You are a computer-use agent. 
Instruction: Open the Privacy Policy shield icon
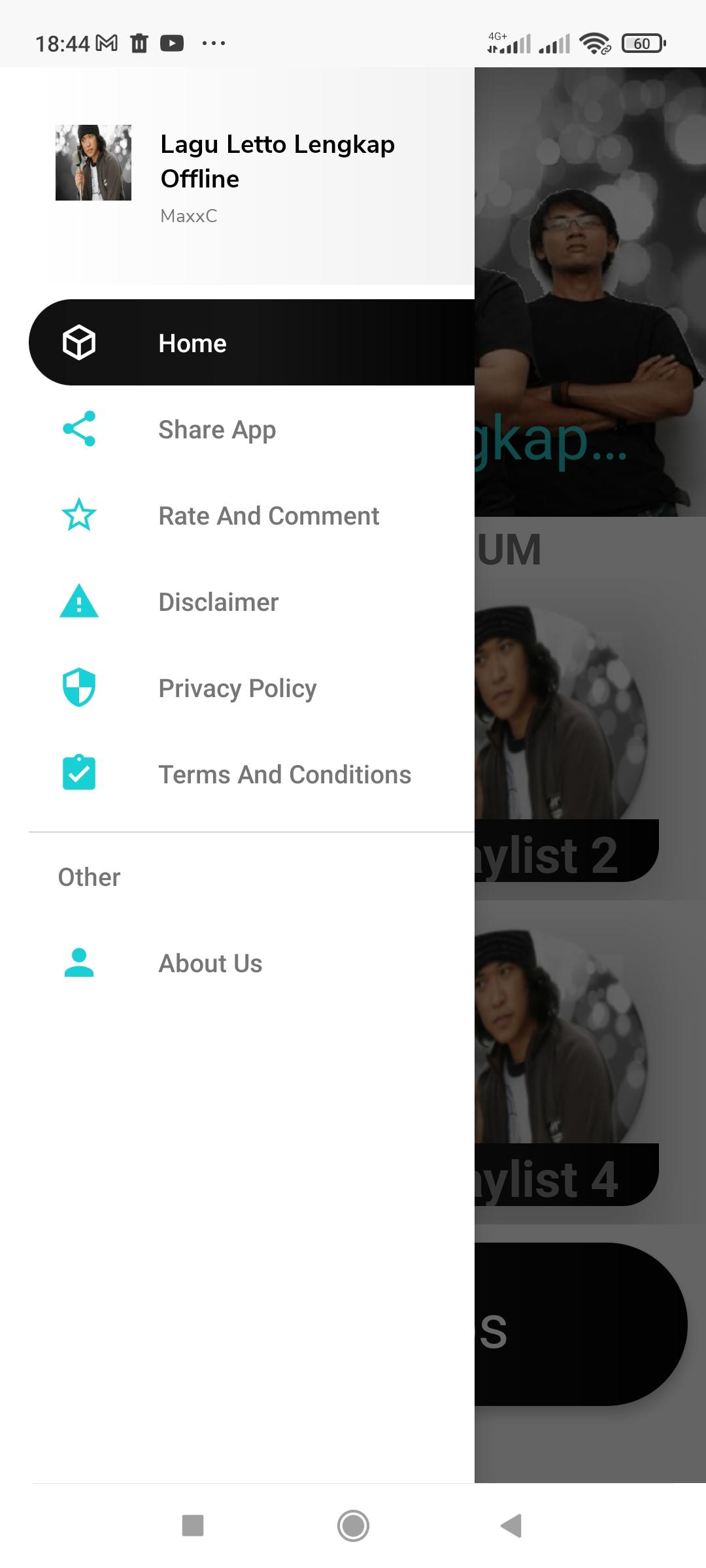[78, 688]
